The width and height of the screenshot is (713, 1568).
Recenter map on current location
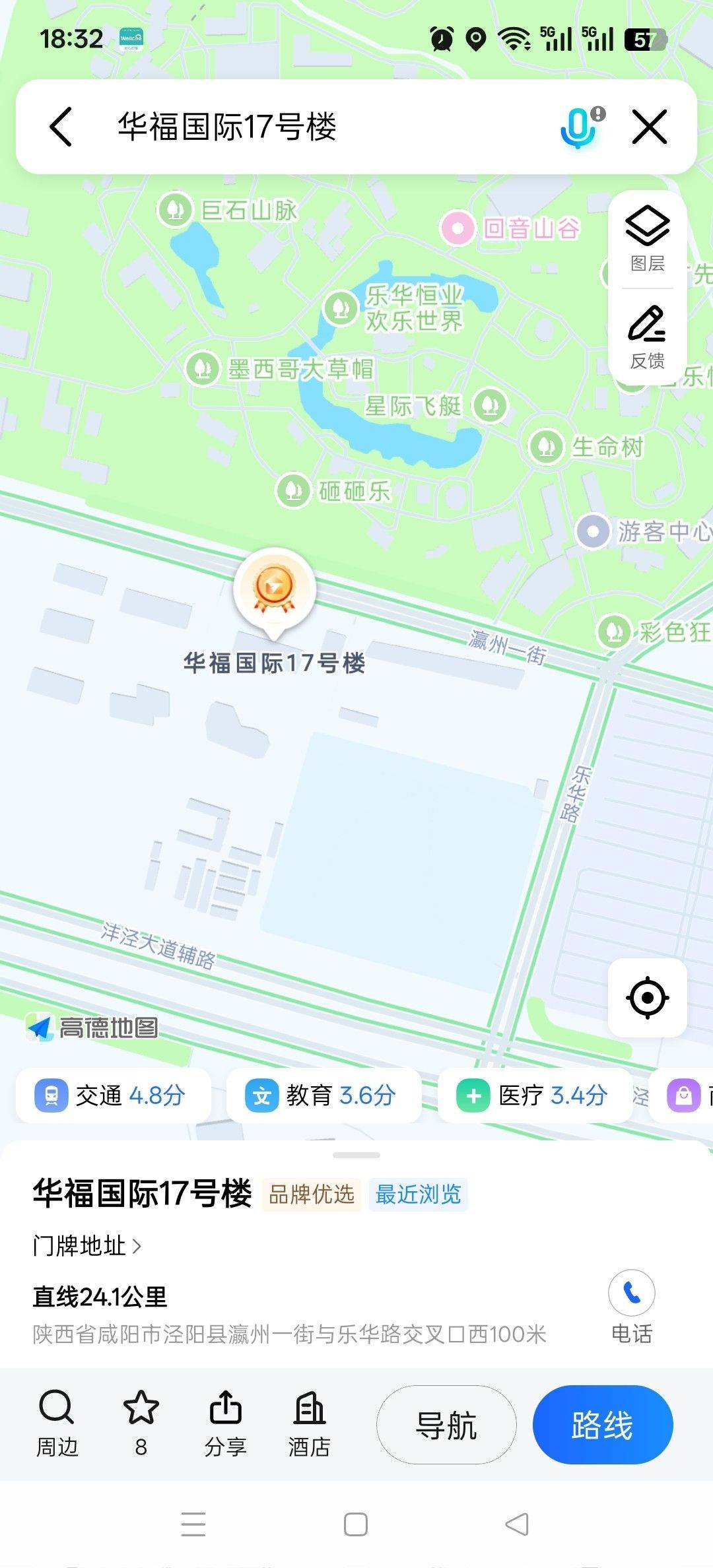point(647,997)
